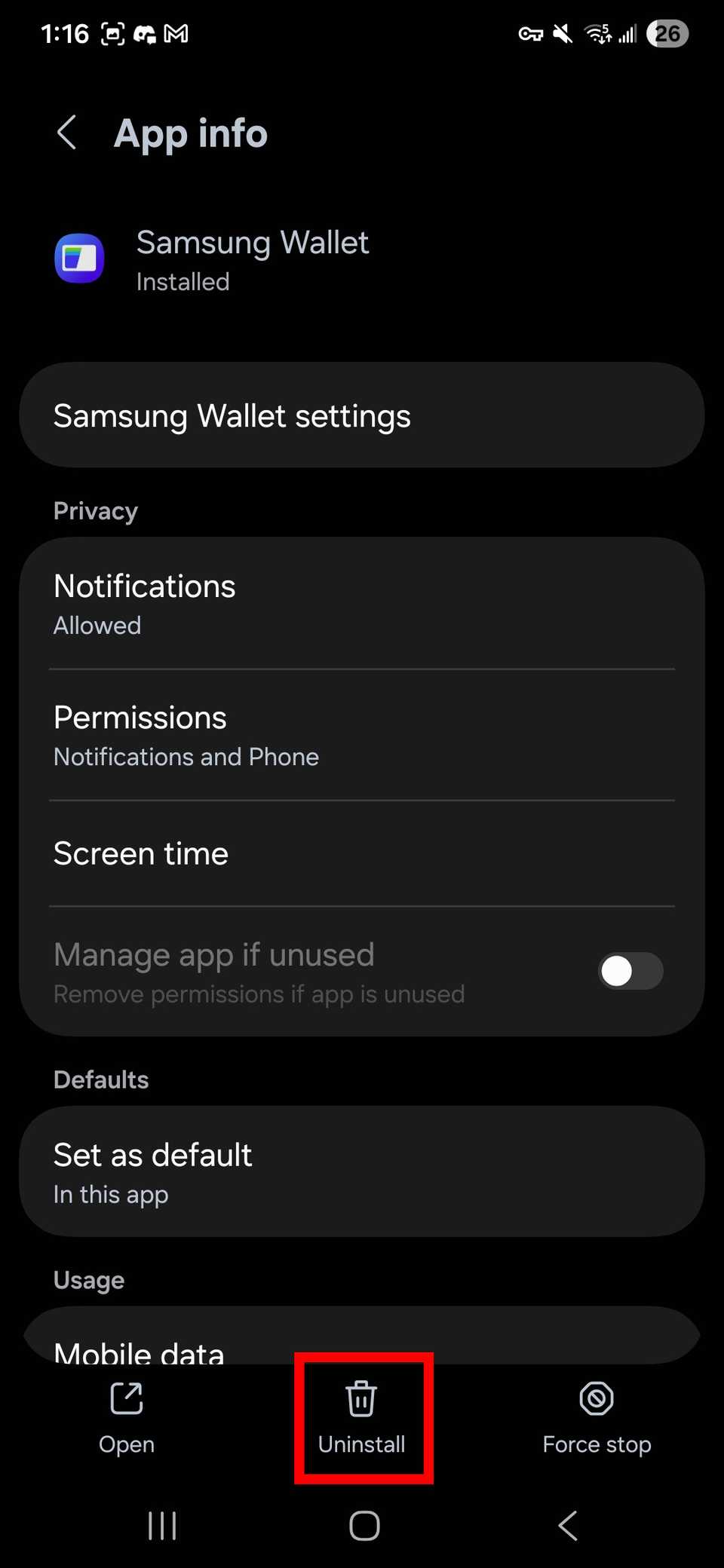This screenshot has width=724, height=1568.
Task: Open the Permissions list
Action: (x=364, y=735)
